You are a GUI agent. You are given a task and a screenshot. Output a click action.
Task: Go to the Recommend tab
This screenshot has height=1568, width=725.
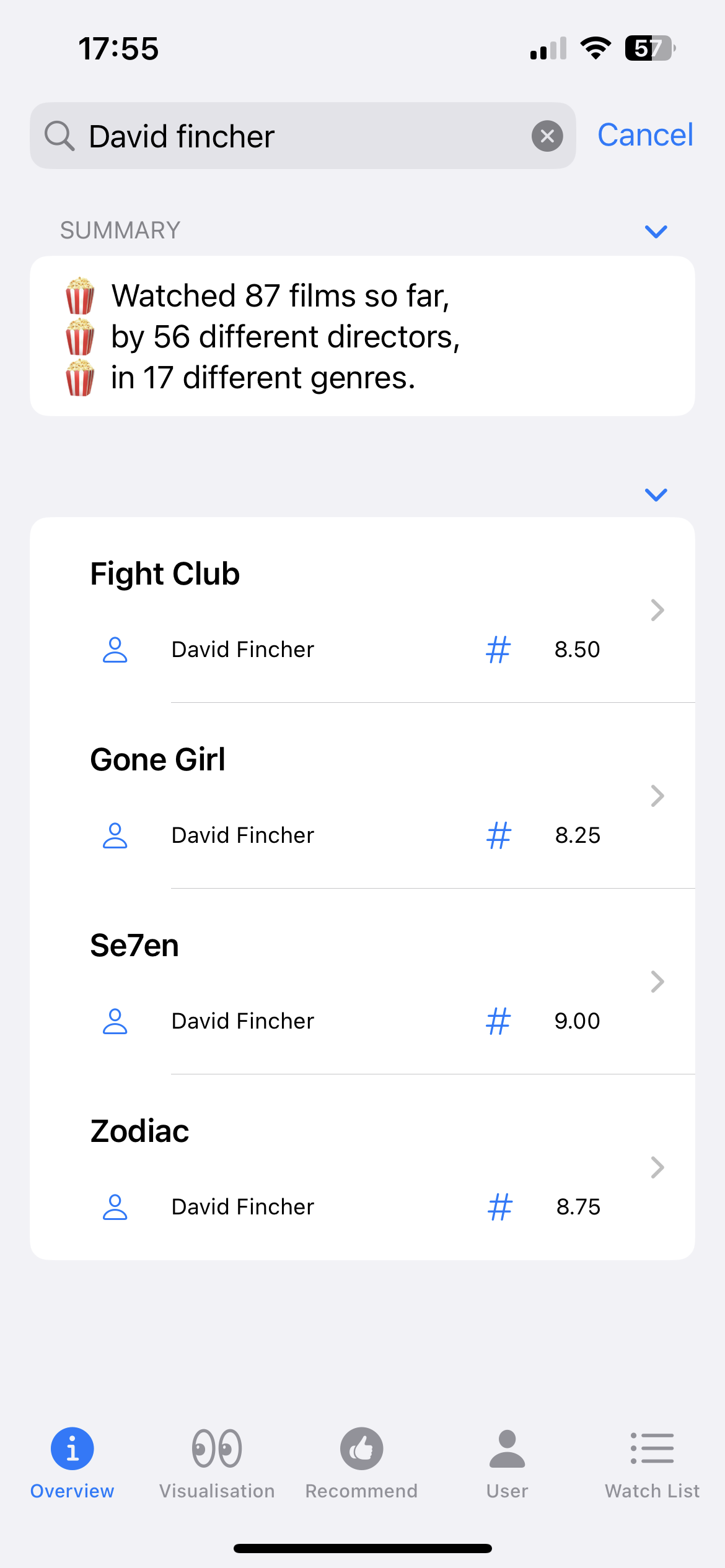(362, 1464)
